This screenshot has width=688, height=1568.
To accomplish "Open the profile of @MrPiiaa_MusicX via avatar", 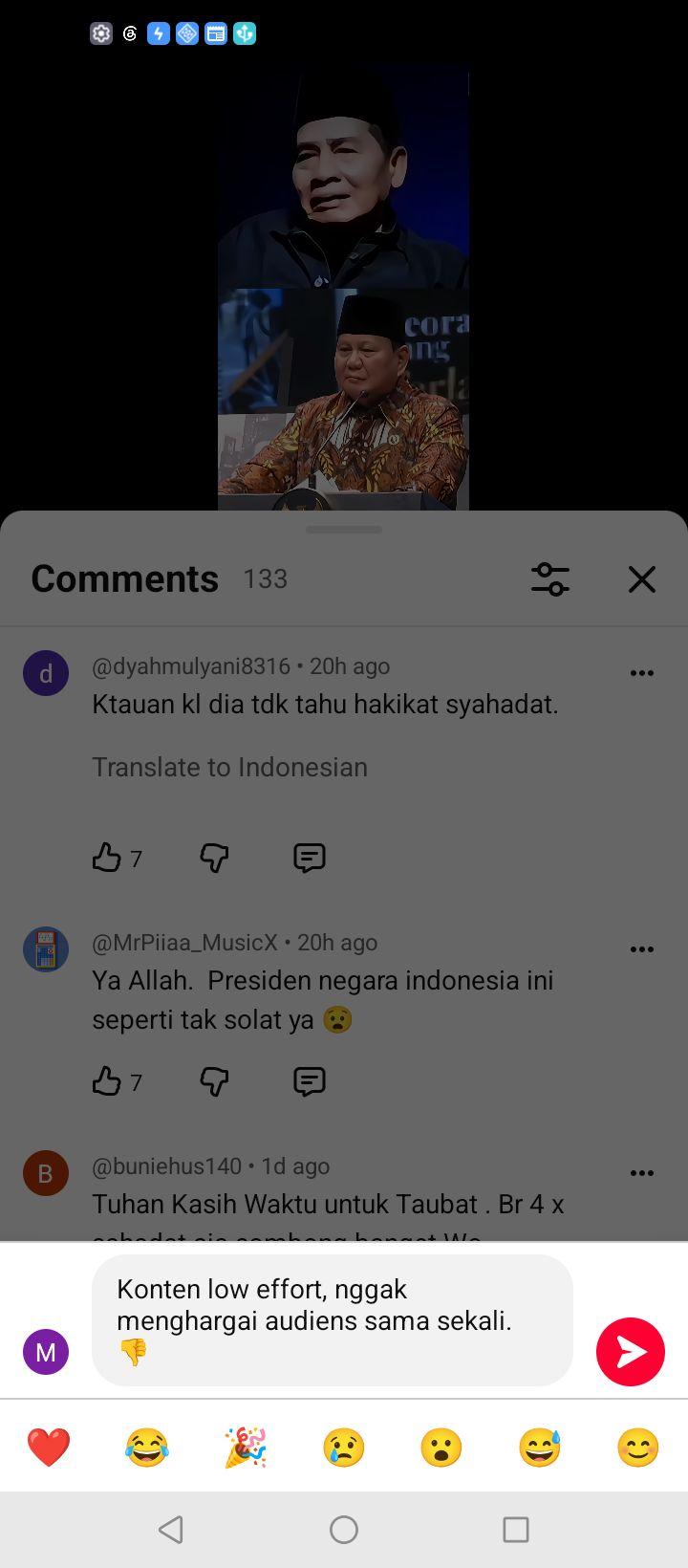I will (46, 949).
